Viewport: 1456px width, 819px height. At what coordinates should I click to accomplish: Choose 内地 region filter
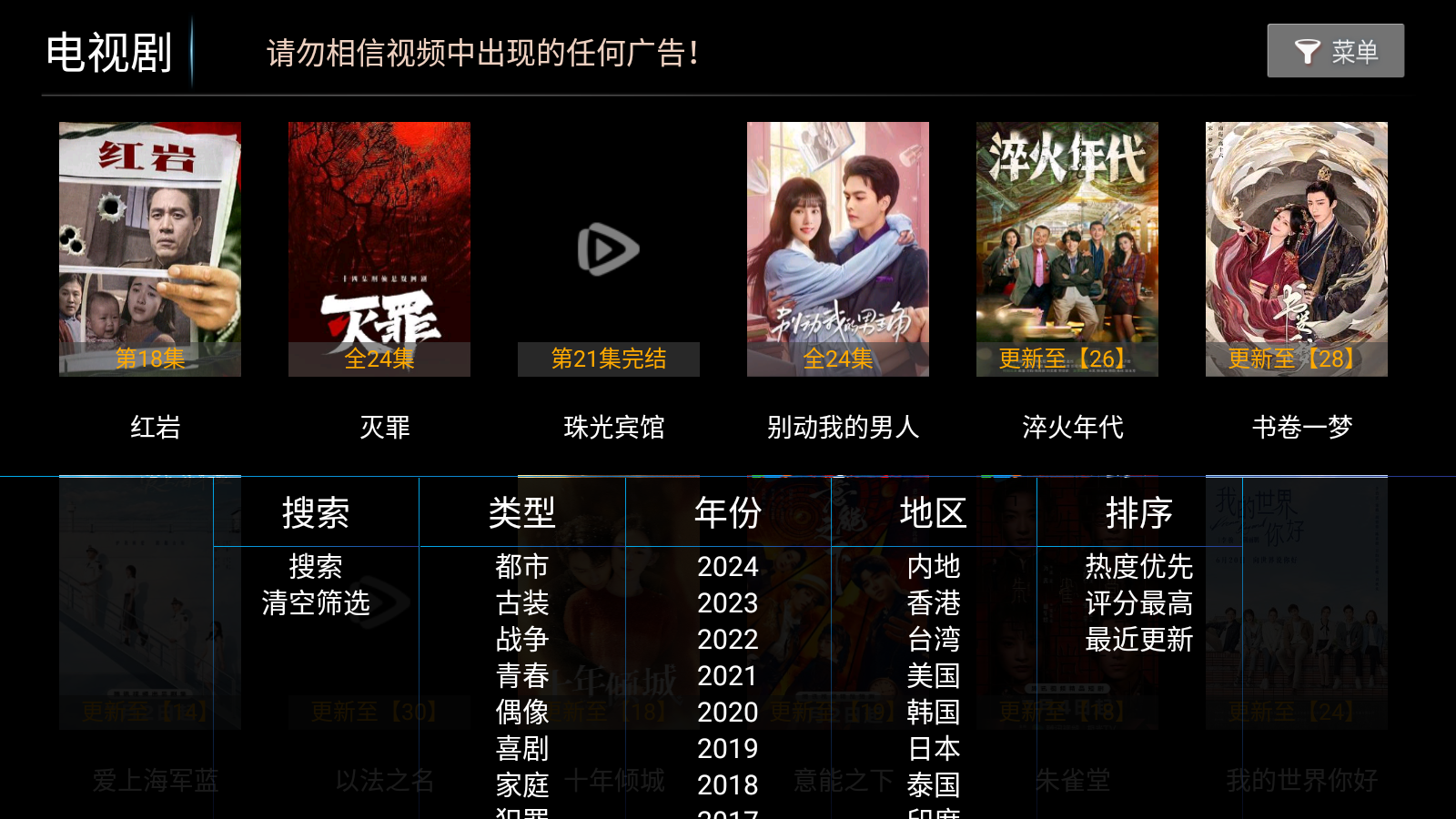933,567
